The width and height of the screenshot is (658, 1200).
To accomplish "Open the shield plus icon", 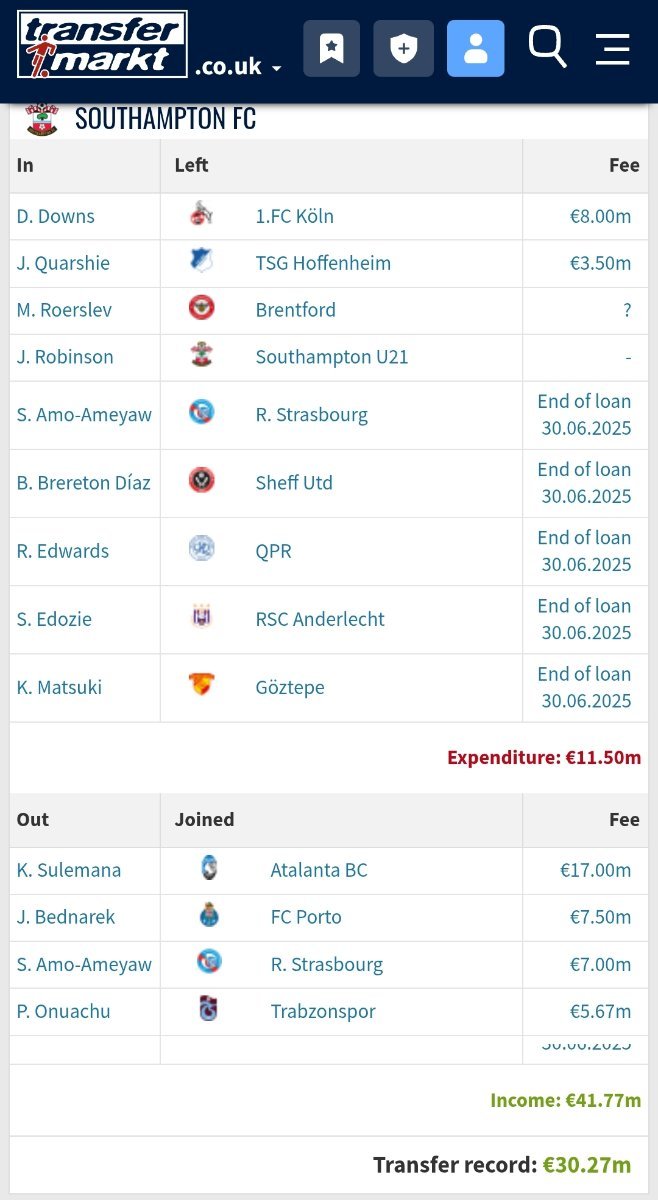I will coord(403,48).
